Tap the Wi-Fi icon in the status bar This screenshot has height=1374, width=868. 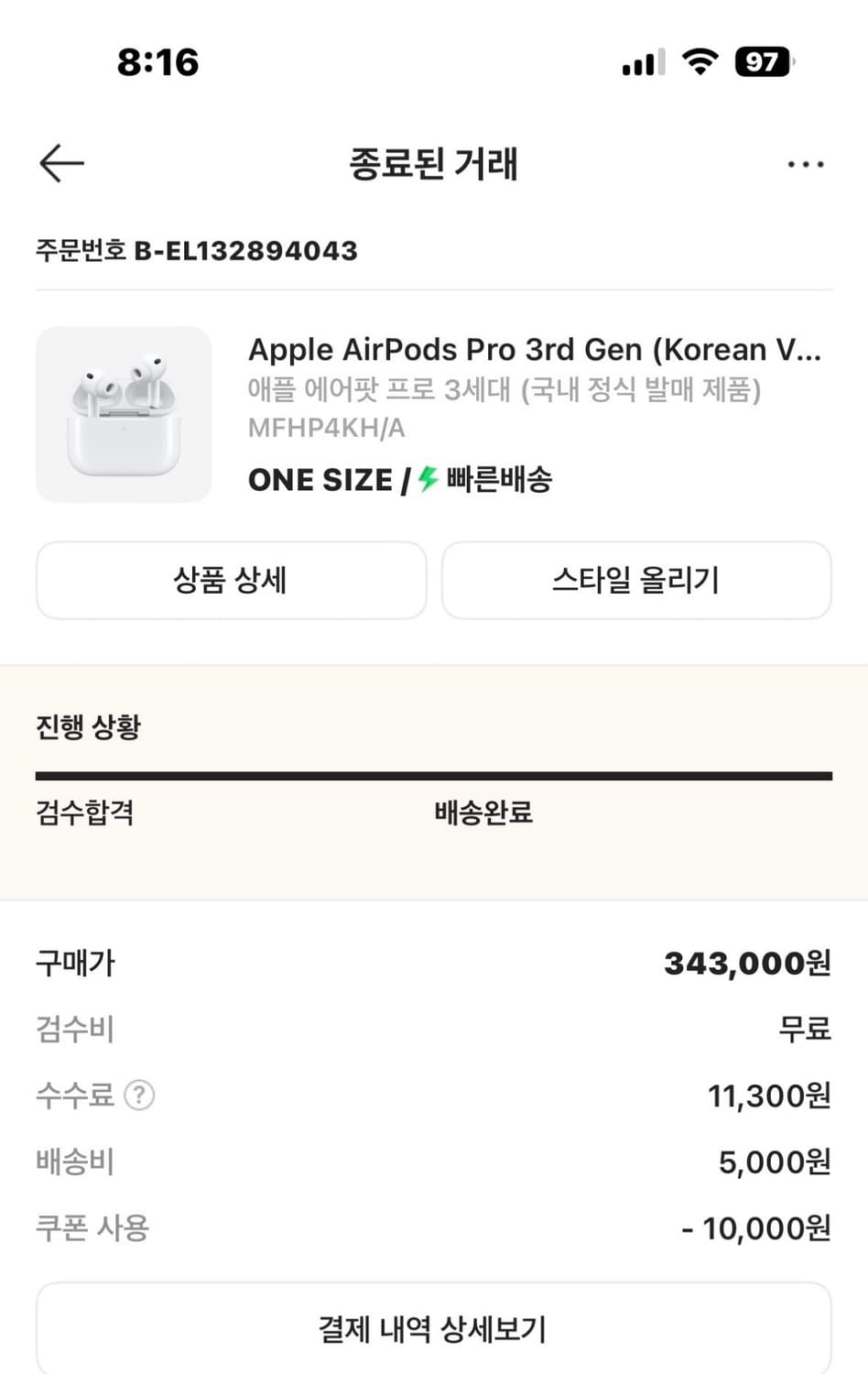pos(699,61)
